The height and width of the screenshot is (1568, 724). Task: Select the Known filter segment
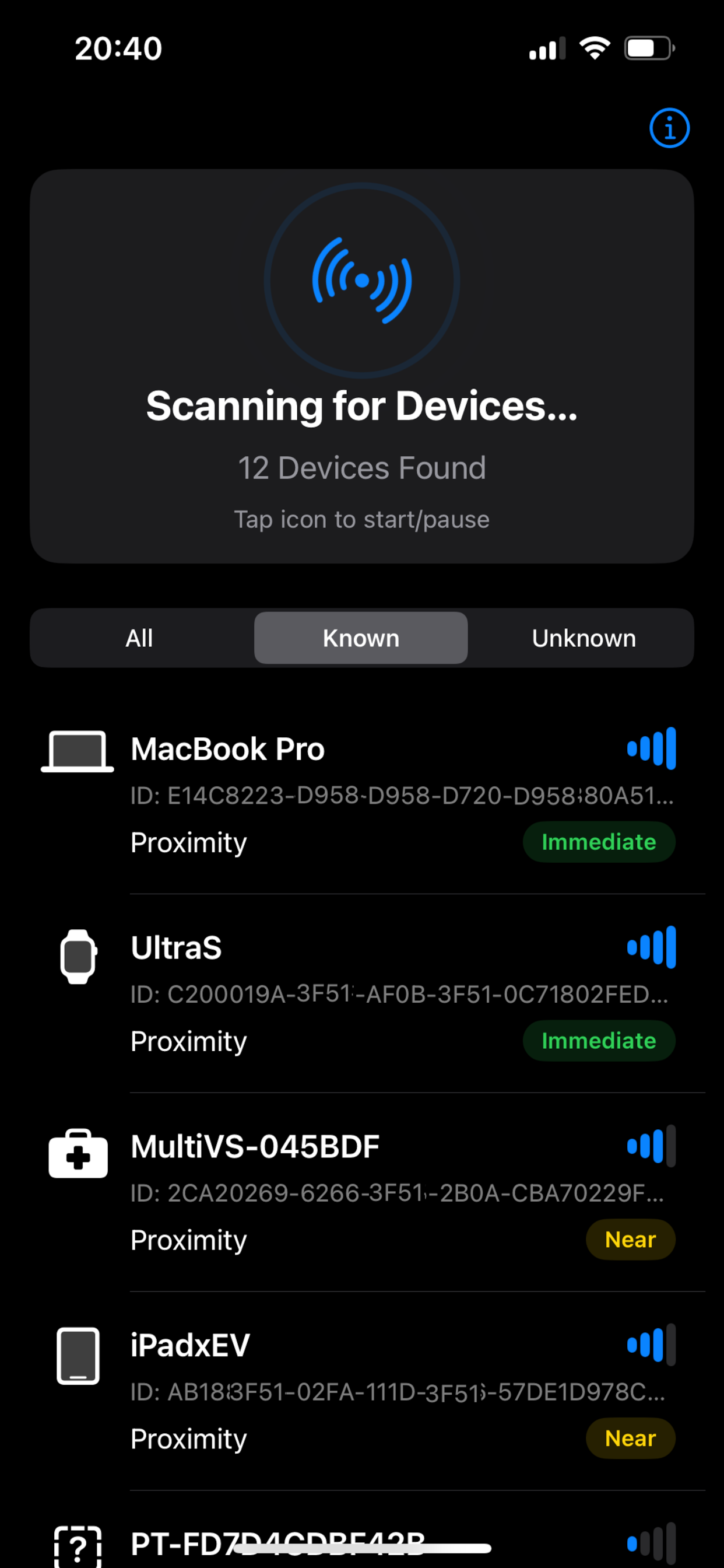[361, 638]
